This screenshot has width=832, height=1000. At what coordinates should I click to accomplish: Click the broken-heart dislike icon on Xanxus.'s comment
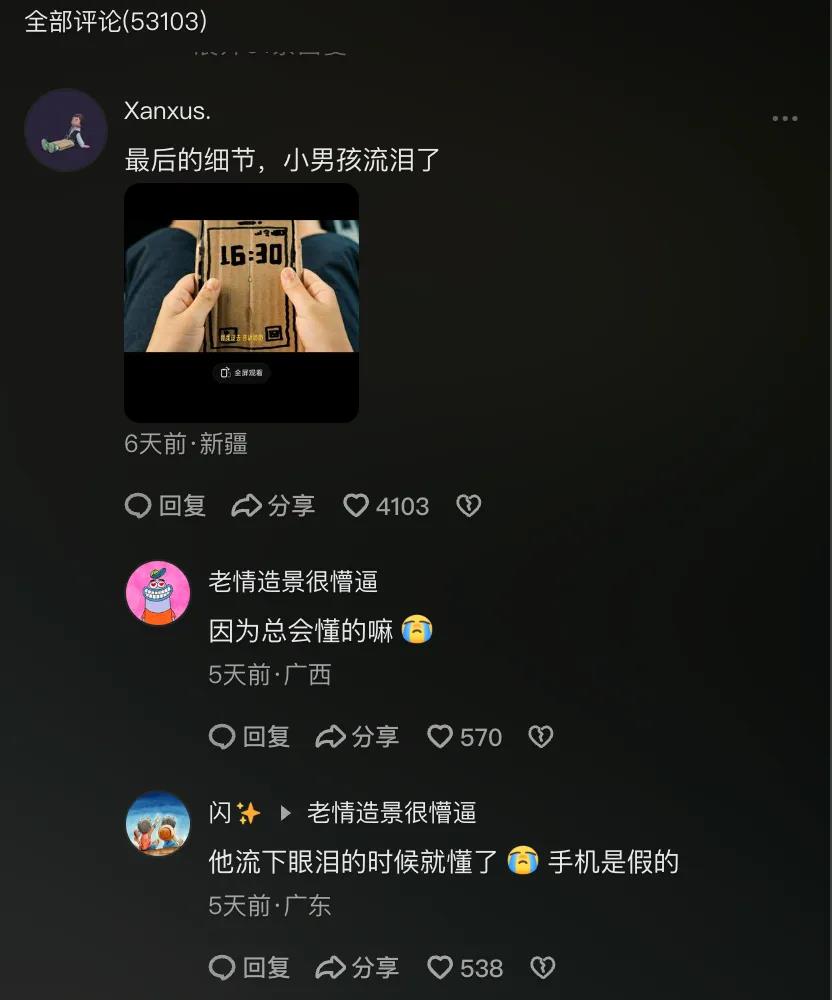[469, 506]
